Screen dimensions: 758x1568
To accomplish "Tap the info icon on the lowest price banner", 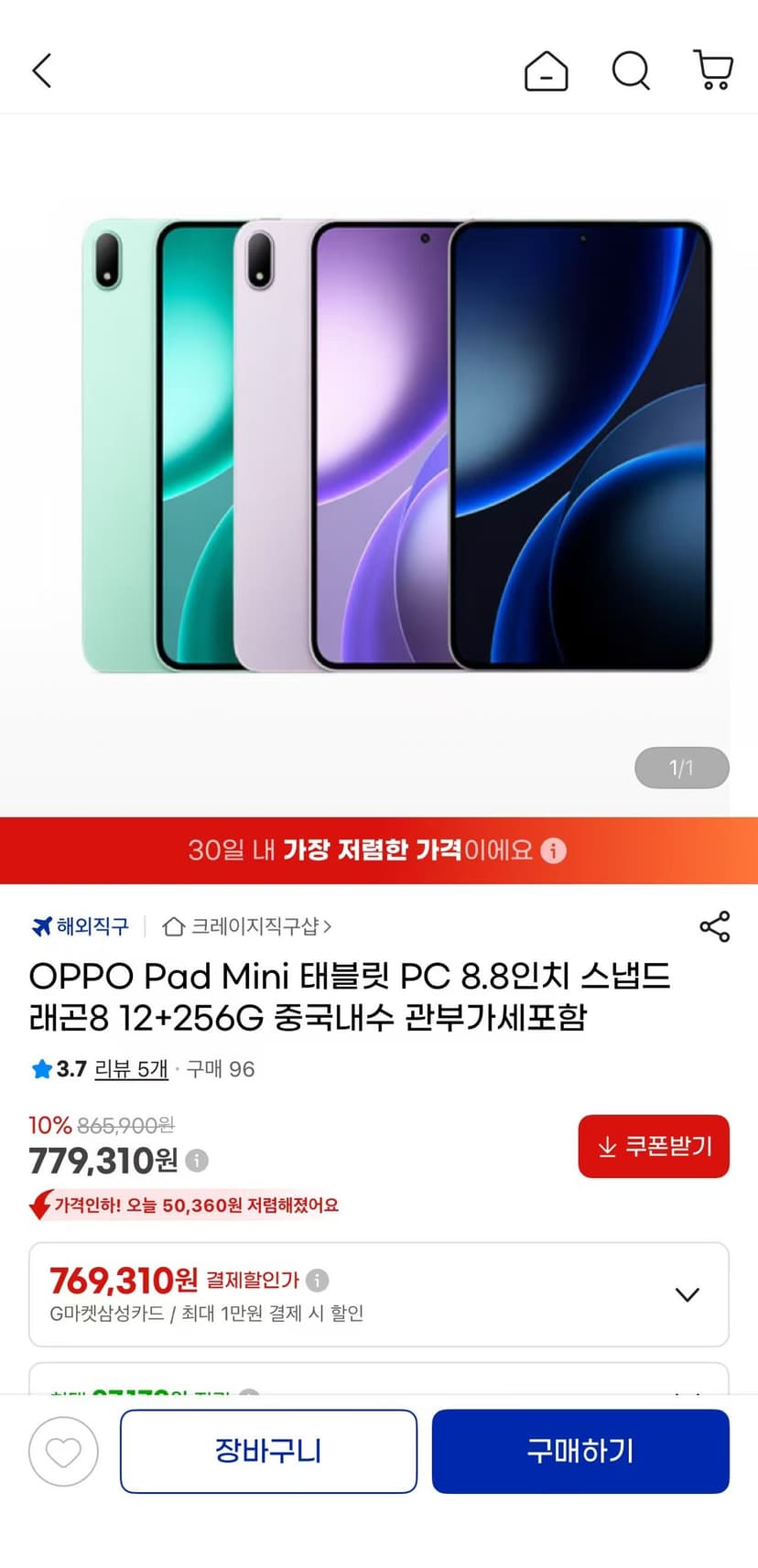I will 553,850.
